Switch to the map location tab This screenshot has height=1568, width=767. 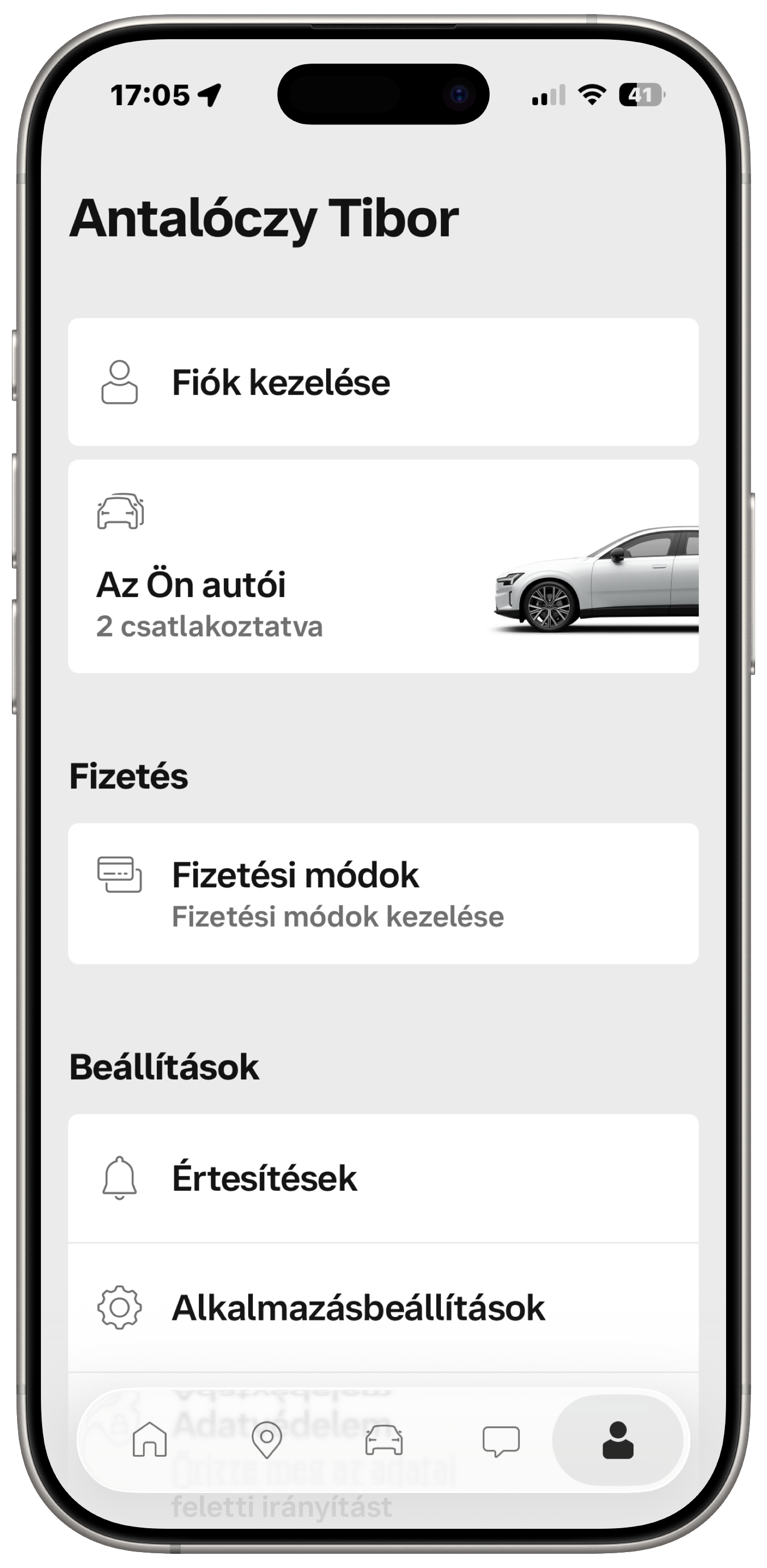pyautogui.click(x=266, y=1440)
